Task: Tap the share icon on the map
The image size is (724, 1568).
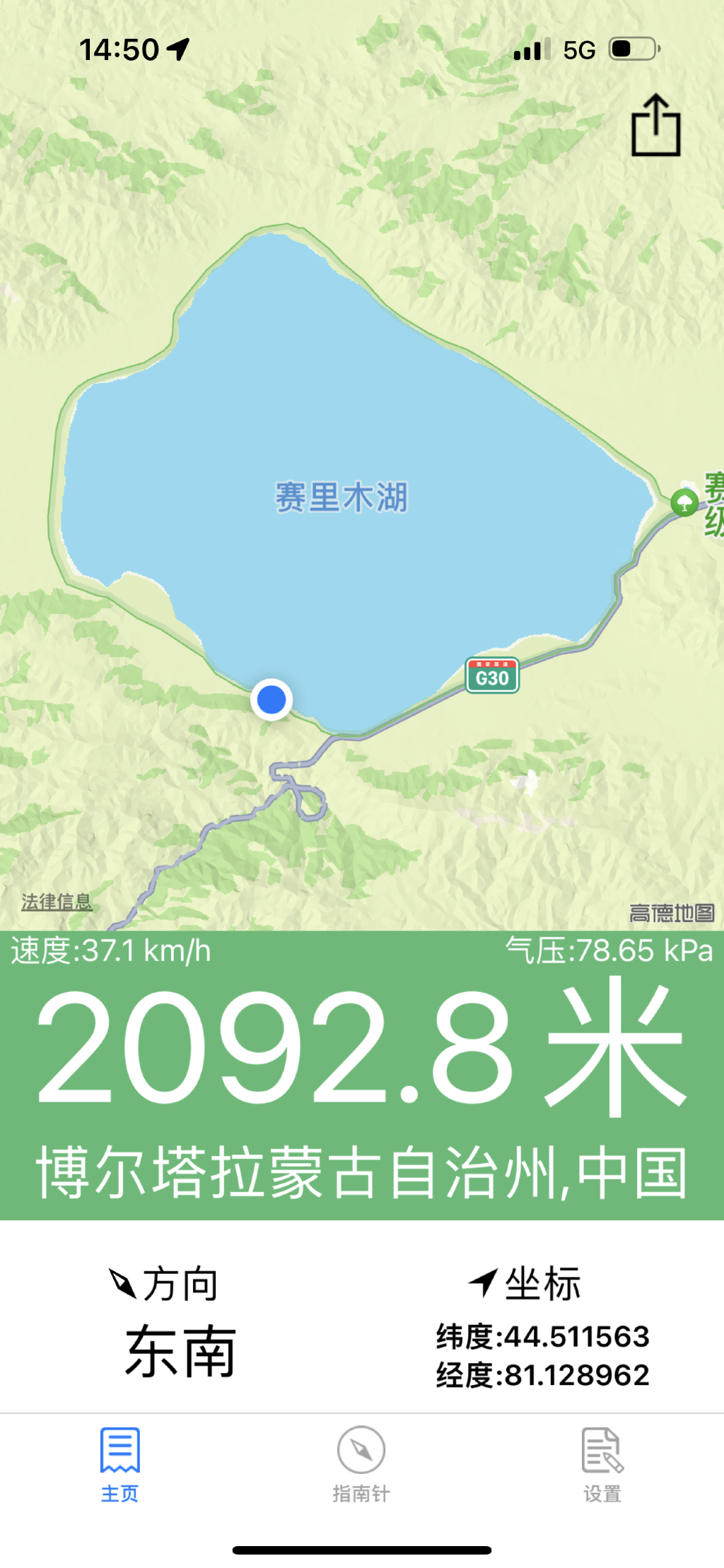Action: click(x=655, y=125)
